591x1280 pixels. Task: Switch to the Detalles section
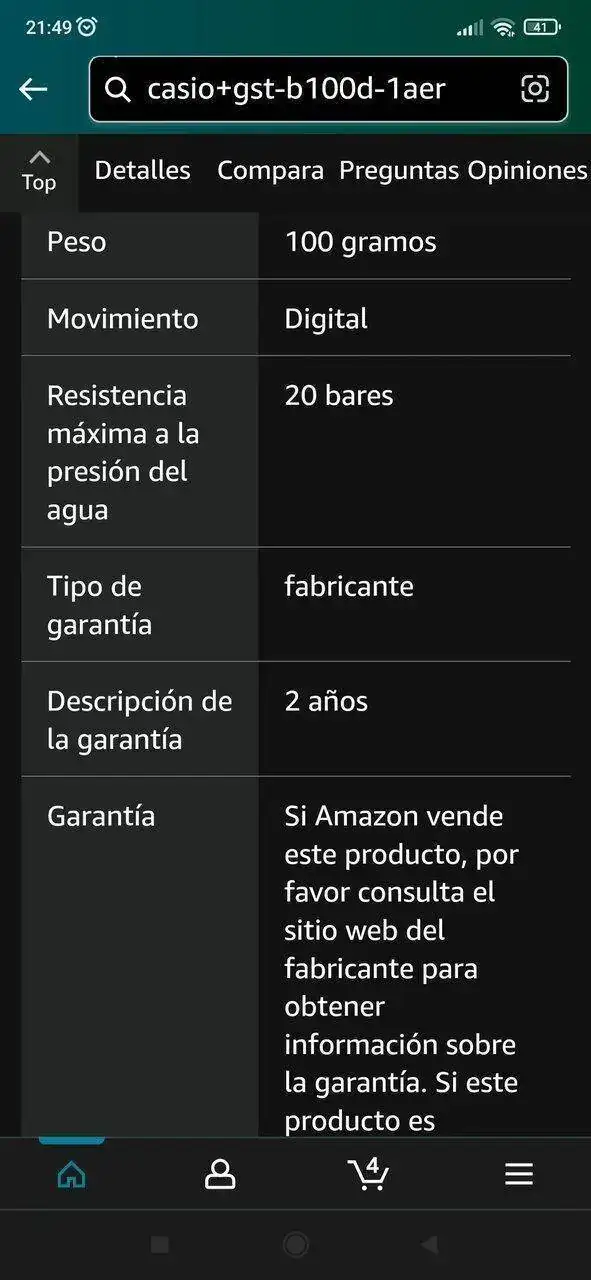click(x=142, y=170)
